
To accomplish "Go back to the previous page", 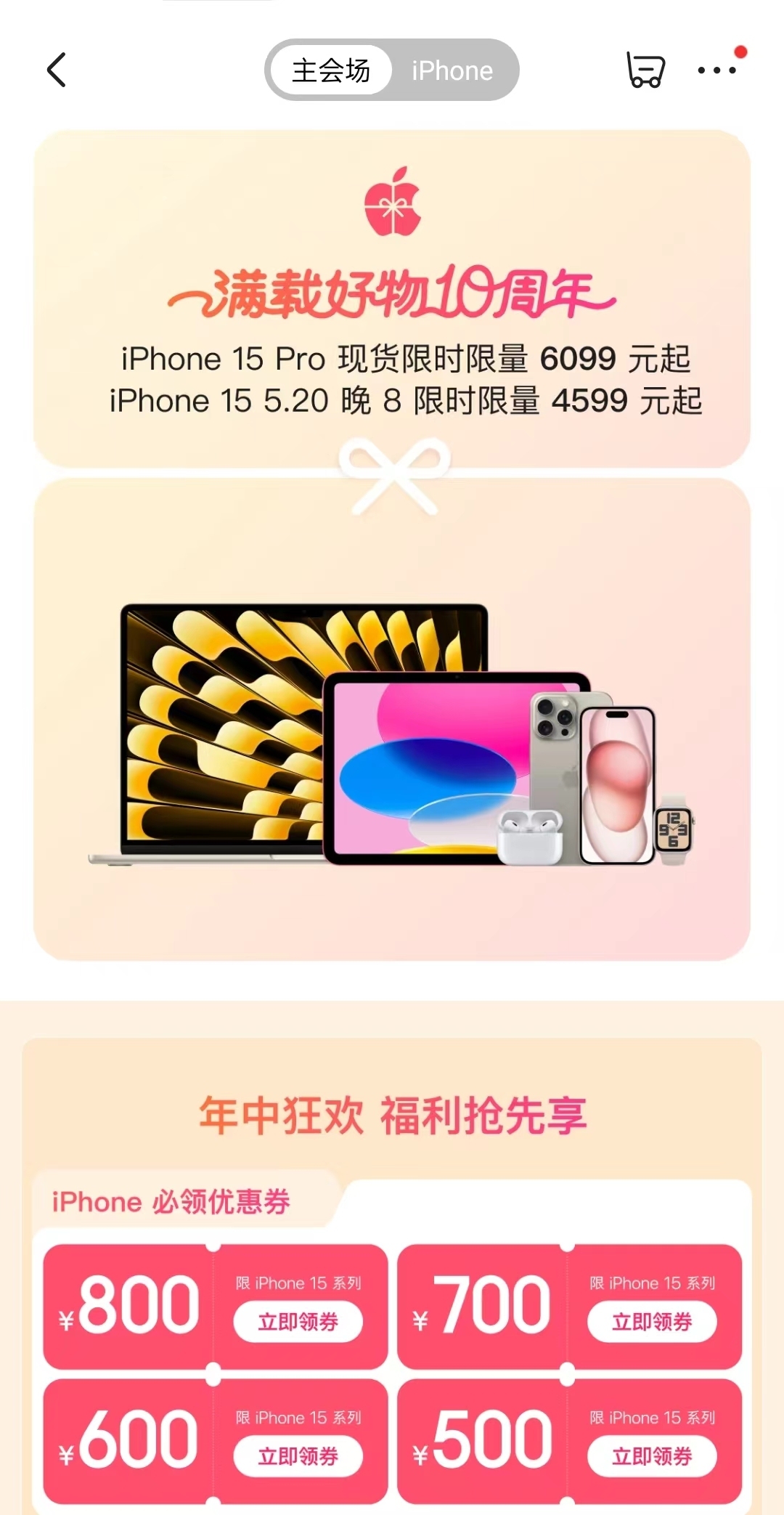I will (57, 70).
